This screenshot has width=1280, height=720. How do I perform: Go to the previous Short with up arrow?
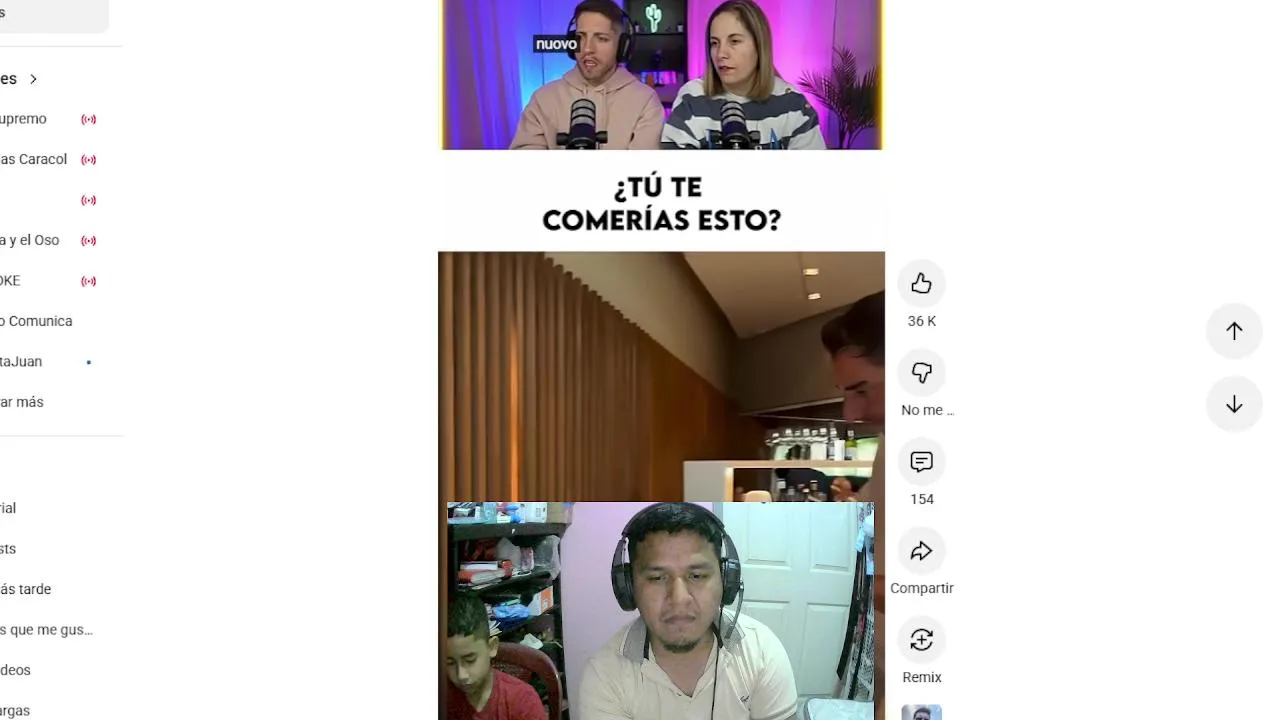(x=1234, y=331)
